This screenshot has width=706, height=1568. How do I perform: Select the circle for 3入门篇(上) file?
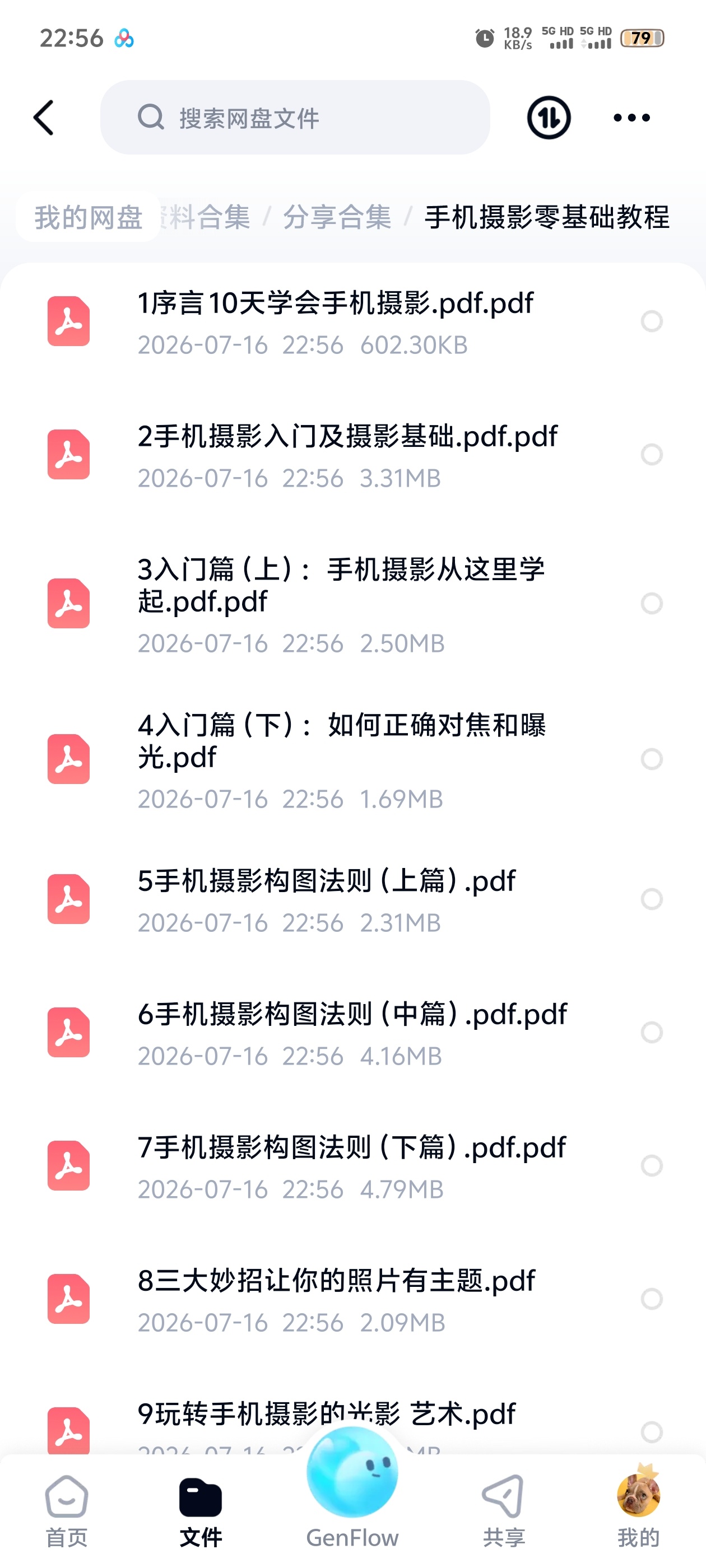pyautogui.click(x=651, y=603)
